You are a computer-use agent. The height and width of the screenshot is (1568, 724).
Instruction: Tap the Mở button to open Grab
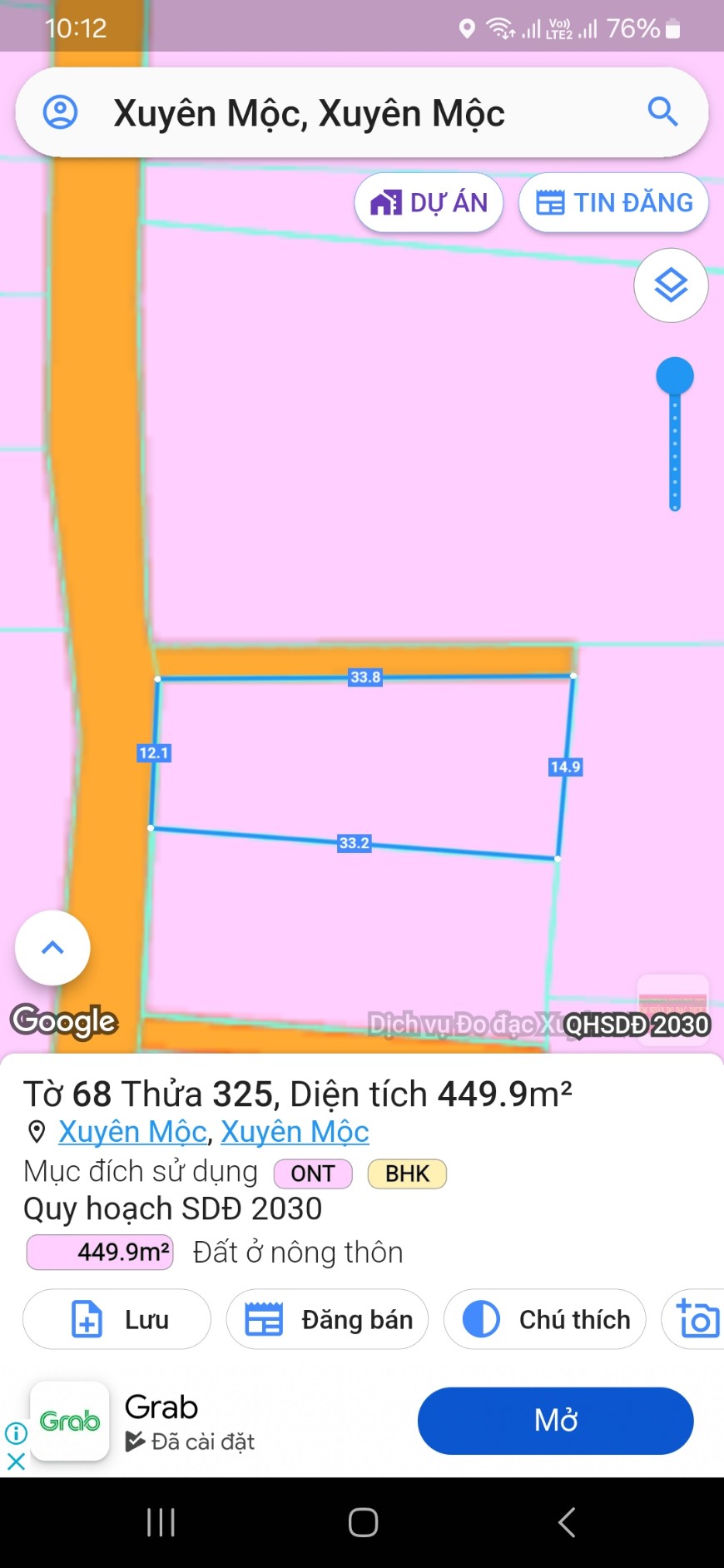(555, 1422)
